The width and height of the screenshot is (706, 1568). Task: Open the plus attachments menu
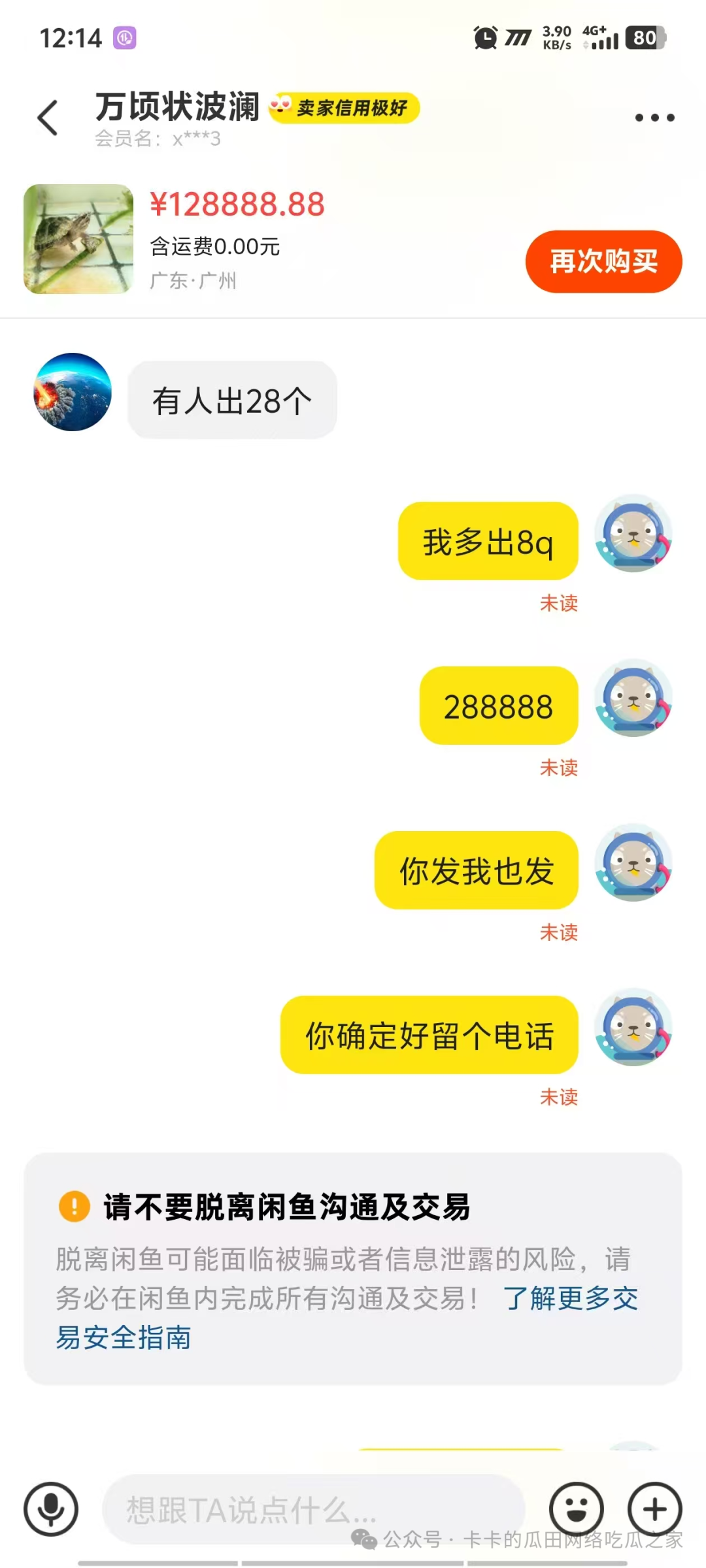coord(654,1509)
